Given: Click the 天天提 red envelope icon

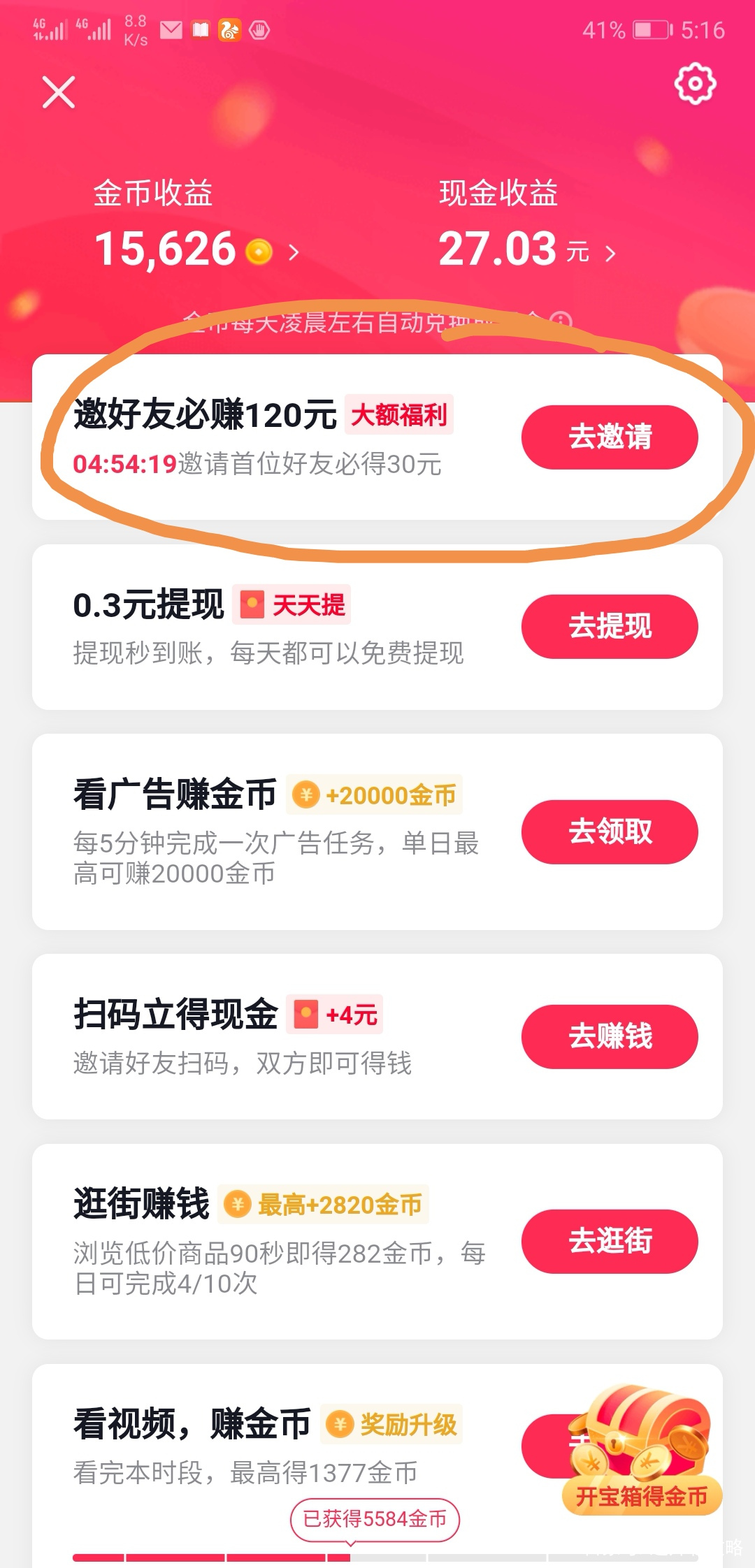Looking at the screenshot, I should 253,605.
